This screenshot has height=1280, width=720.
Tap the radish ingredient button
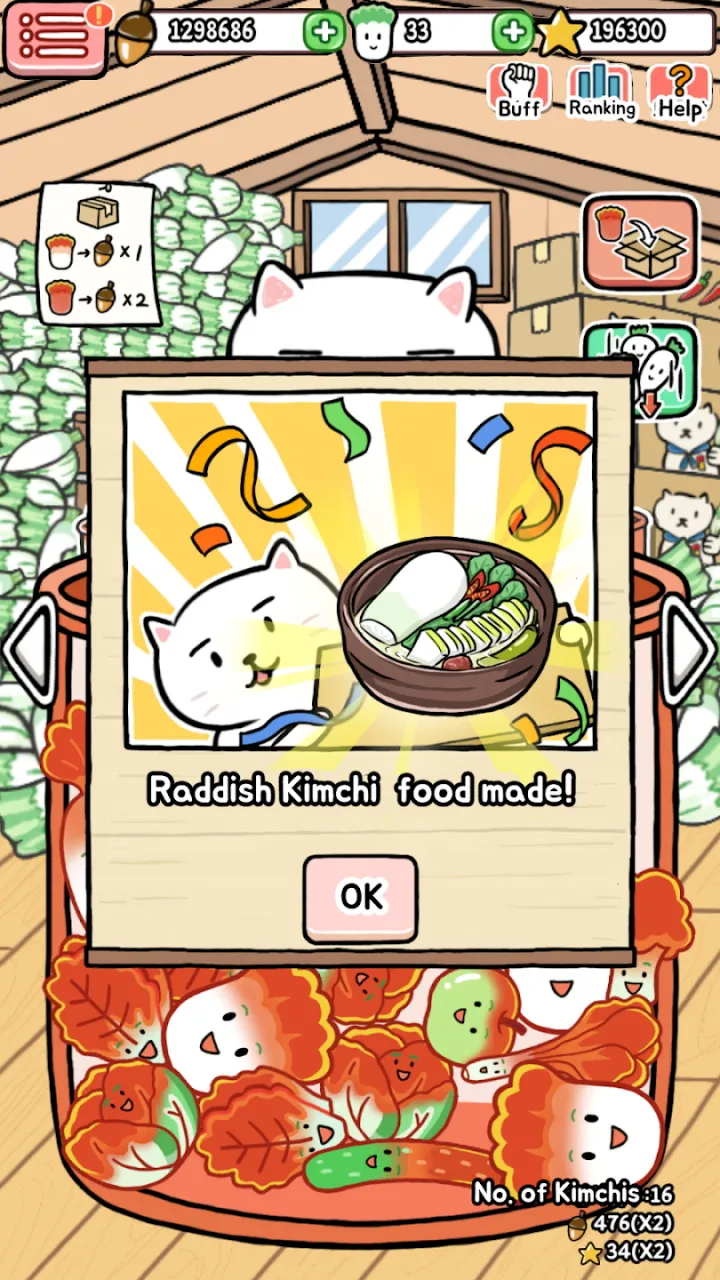(655, 372)
